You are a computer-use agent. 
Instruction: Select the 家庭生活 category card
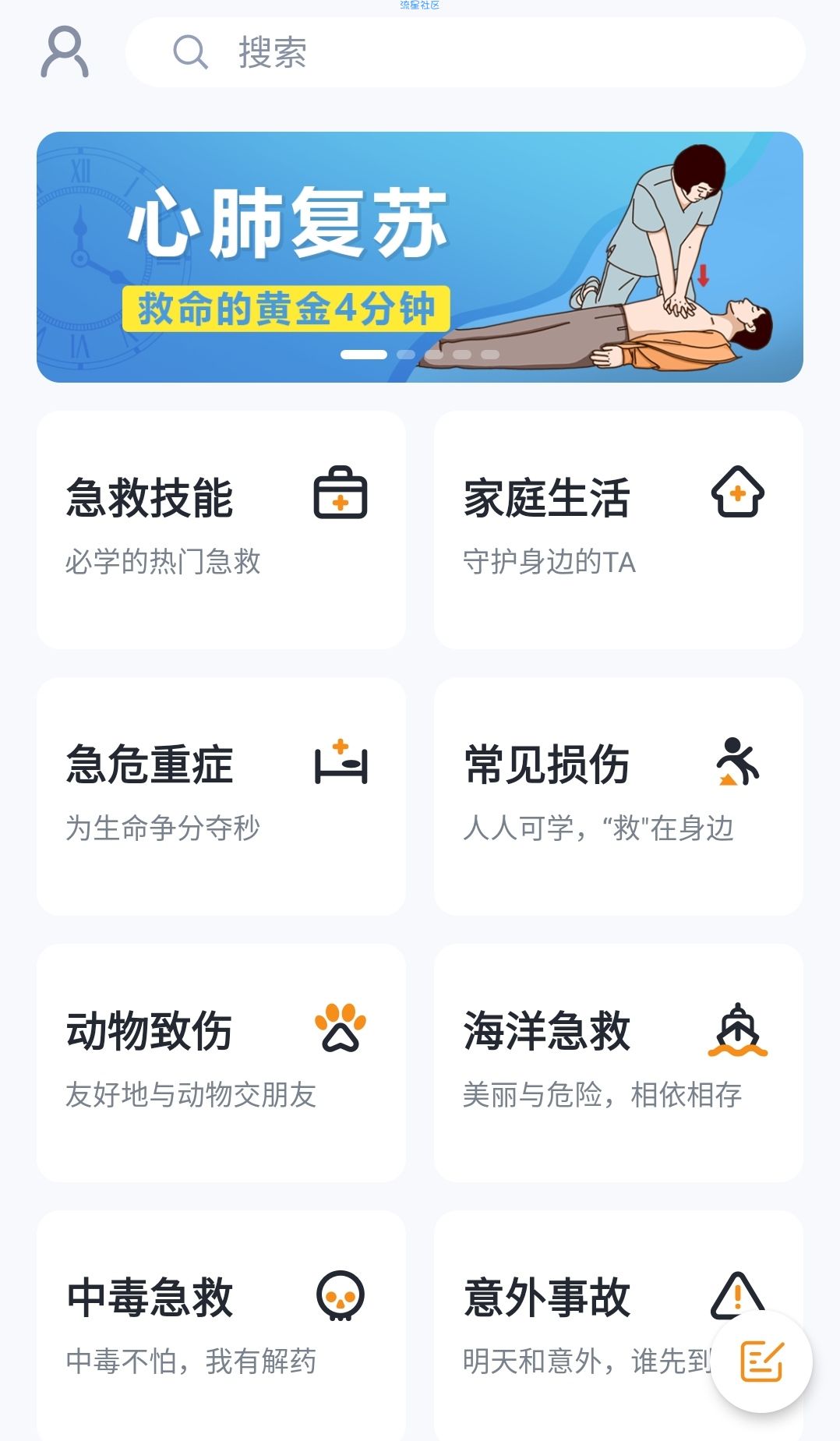[x=618, y=530]
